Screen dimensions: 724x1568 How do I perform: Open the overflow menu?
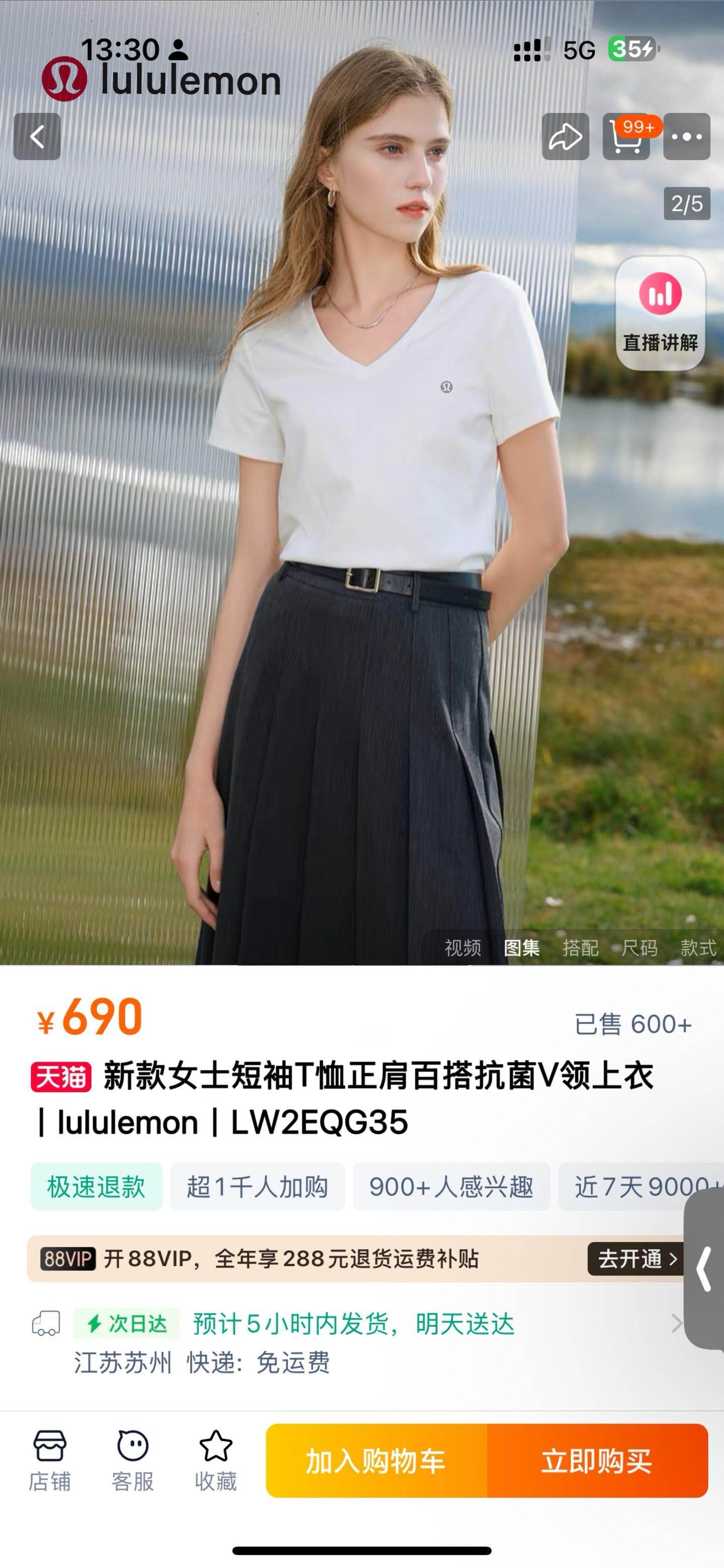coord(686,136)
